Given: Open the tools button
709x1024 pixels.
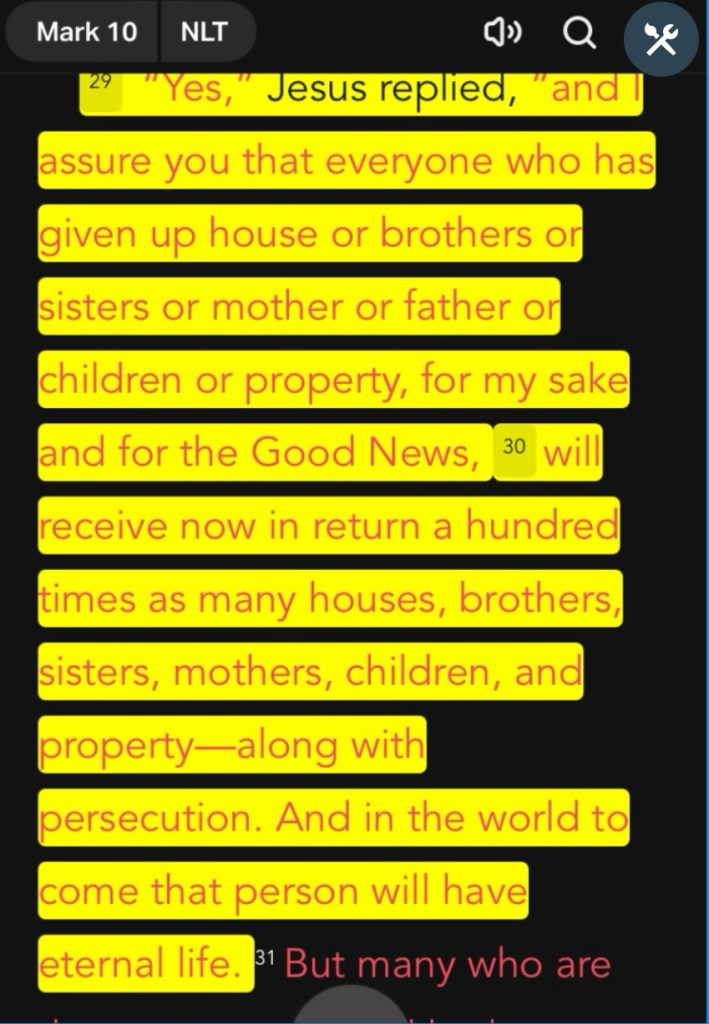Looking at the screenshot, I should tap(661, 39).
